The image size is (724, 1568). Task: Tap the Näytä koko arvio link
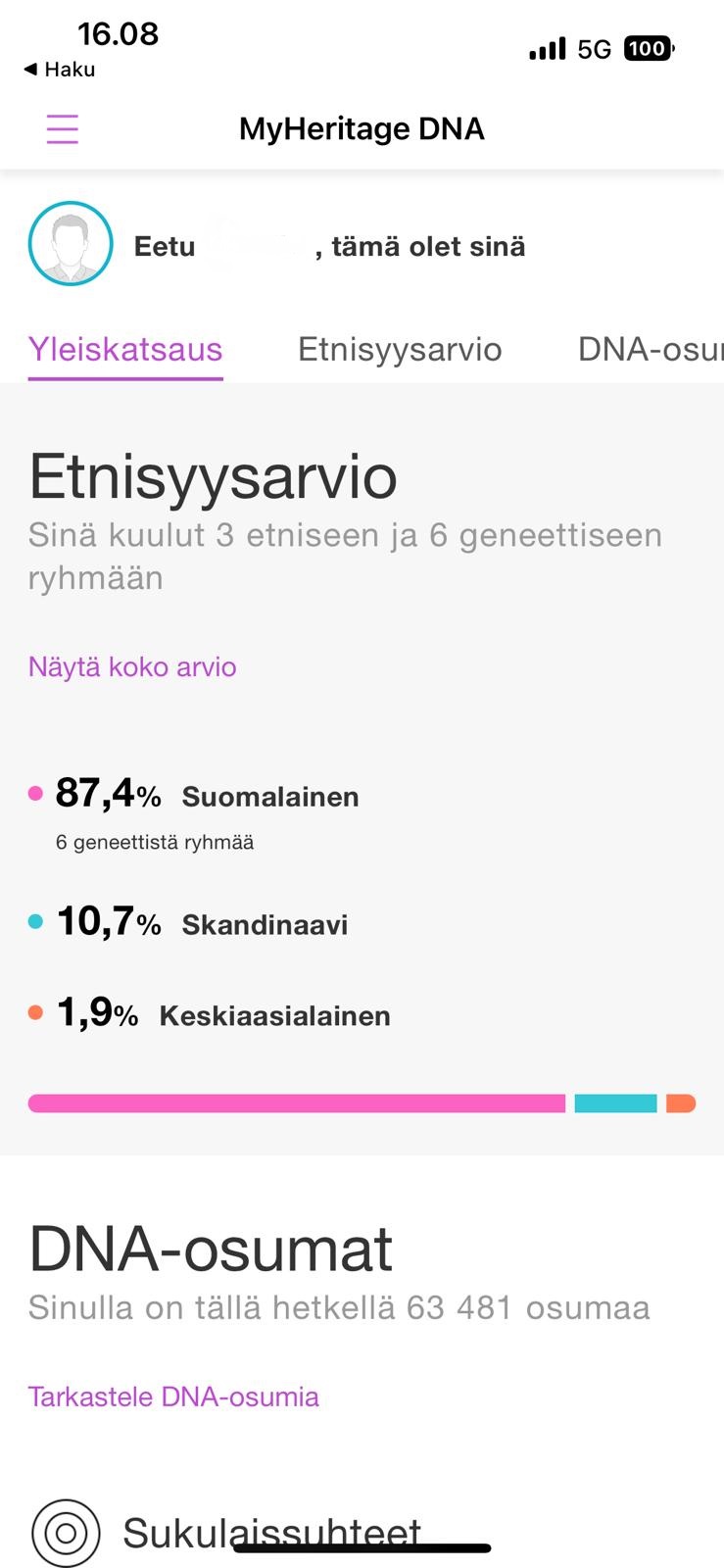[132, 667]
